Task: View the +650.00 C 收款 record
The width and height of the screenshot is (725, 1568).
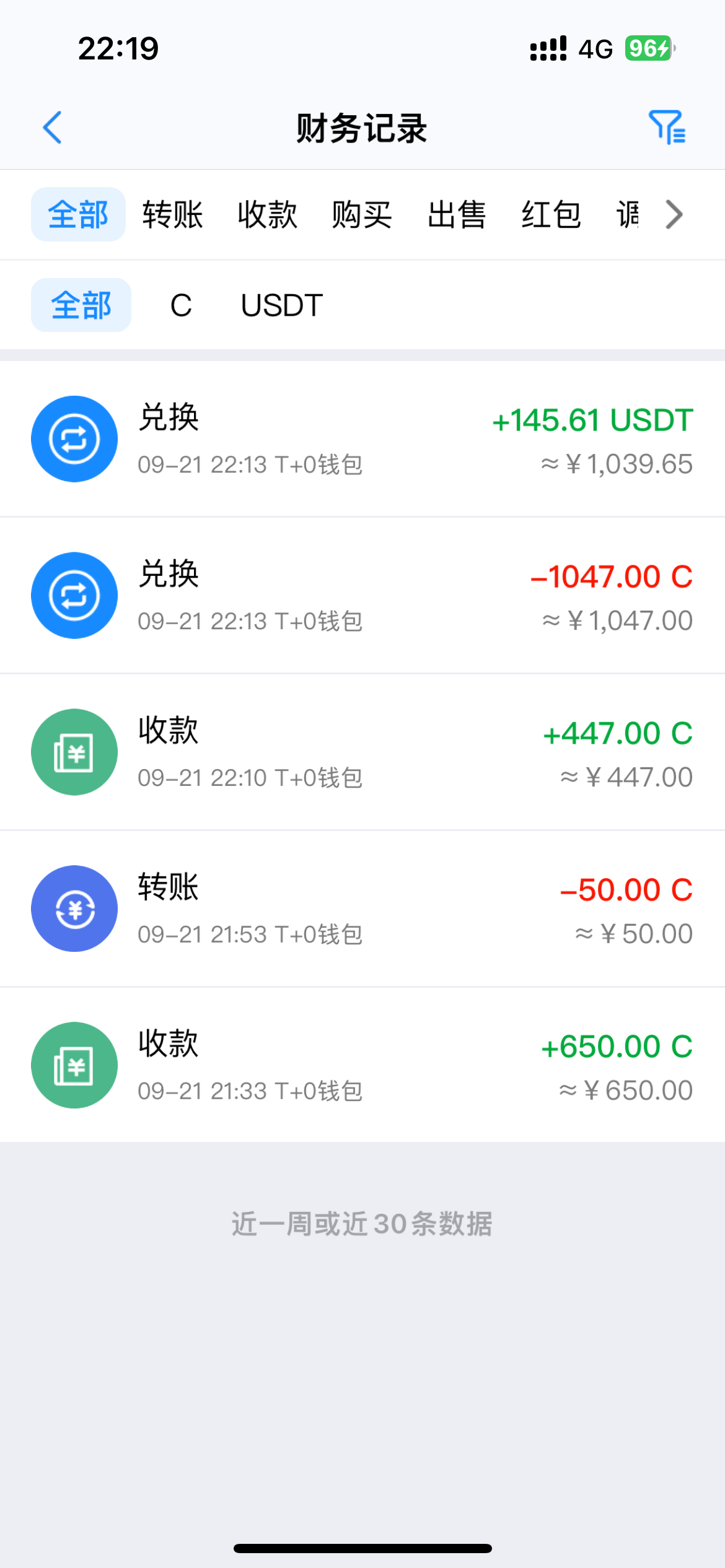Action: 362,1066
